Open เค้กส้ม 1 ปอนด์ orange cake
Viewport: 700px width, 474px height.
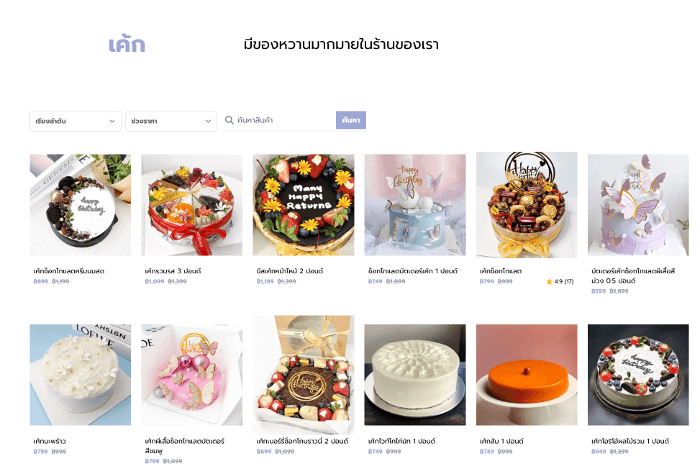click(526, 375)
